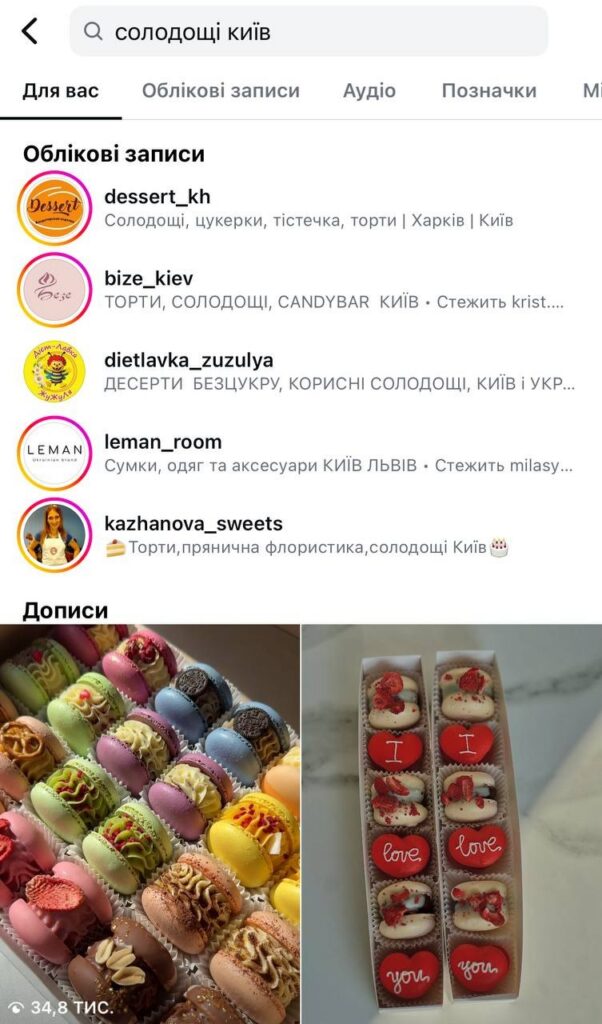Switch to the Облікові записи tab
The height and width of the screenshot is (1024, 602).
point(221,91)
